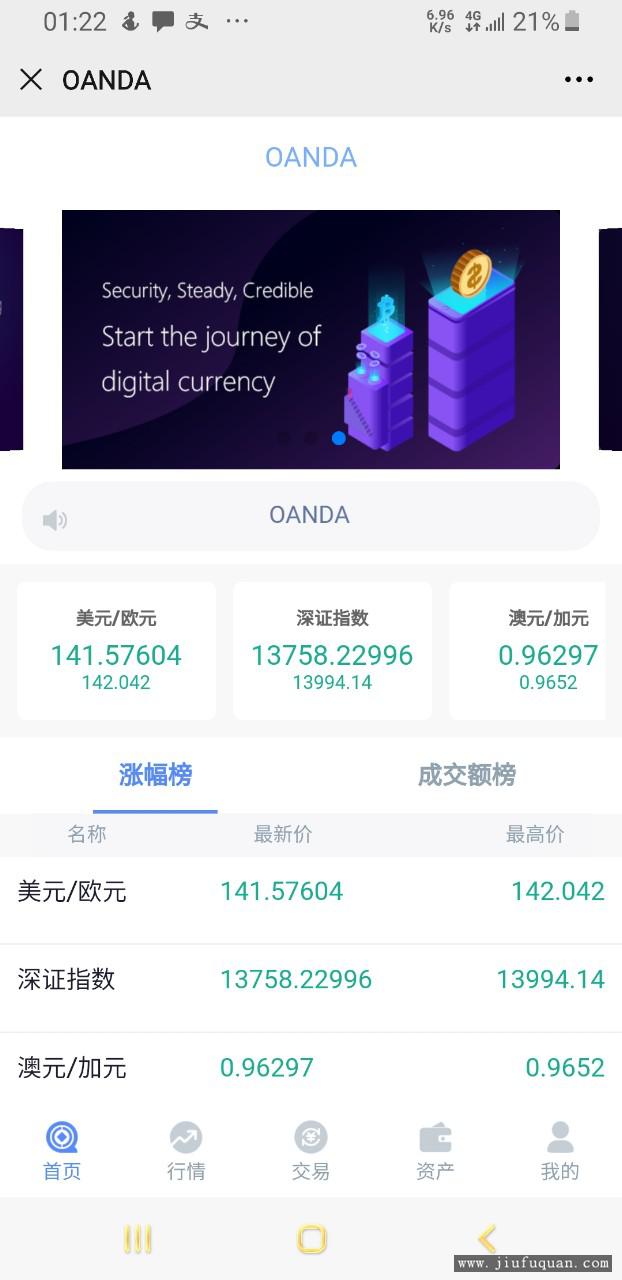This screenshot has width=622, height=1280.
Task: Open the 深证指数 quote card
Action: click(x=333, y=651)
